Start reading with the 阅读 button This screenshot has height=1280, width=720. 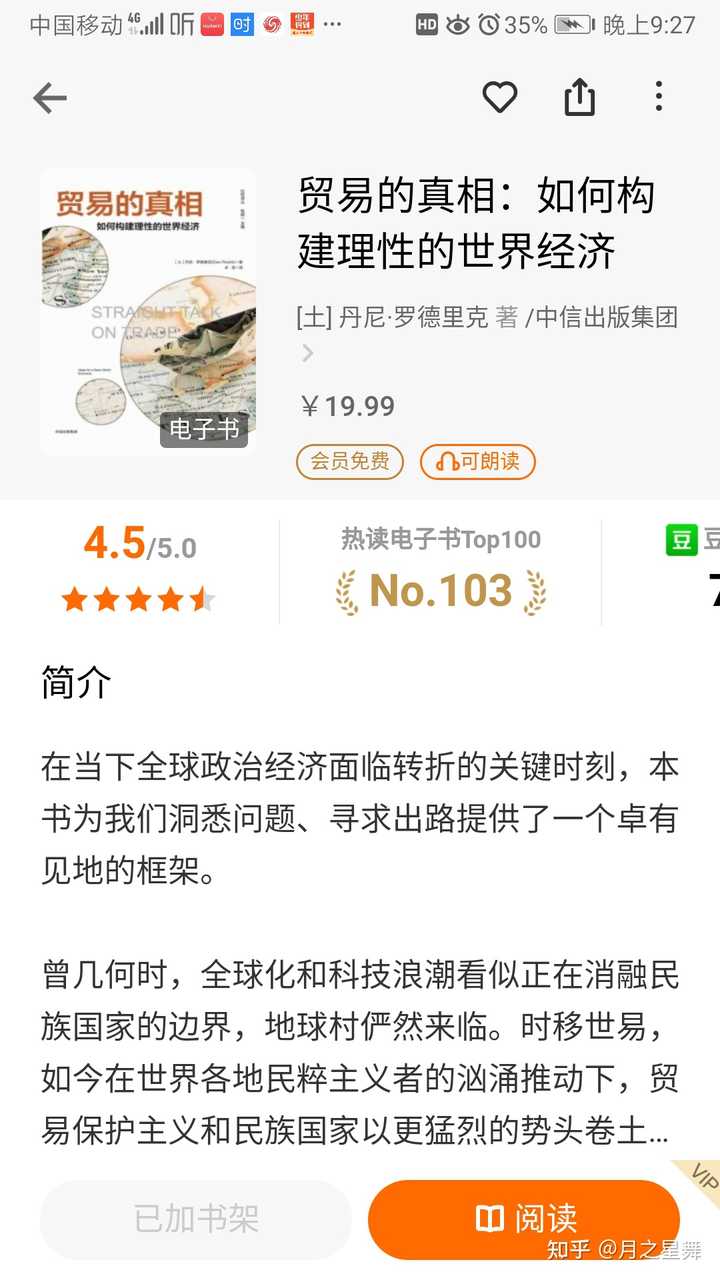pos(524,1219)
